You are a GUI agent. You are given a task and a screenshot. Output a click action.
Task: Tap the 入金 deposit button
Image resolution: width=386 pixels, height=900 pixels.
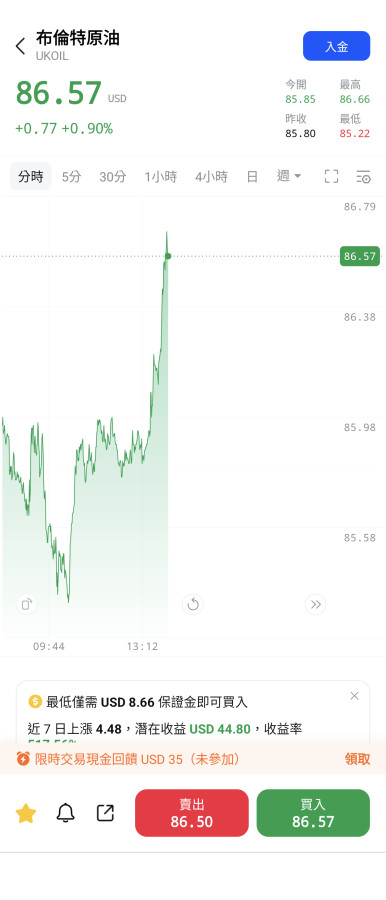coord(337,46)
